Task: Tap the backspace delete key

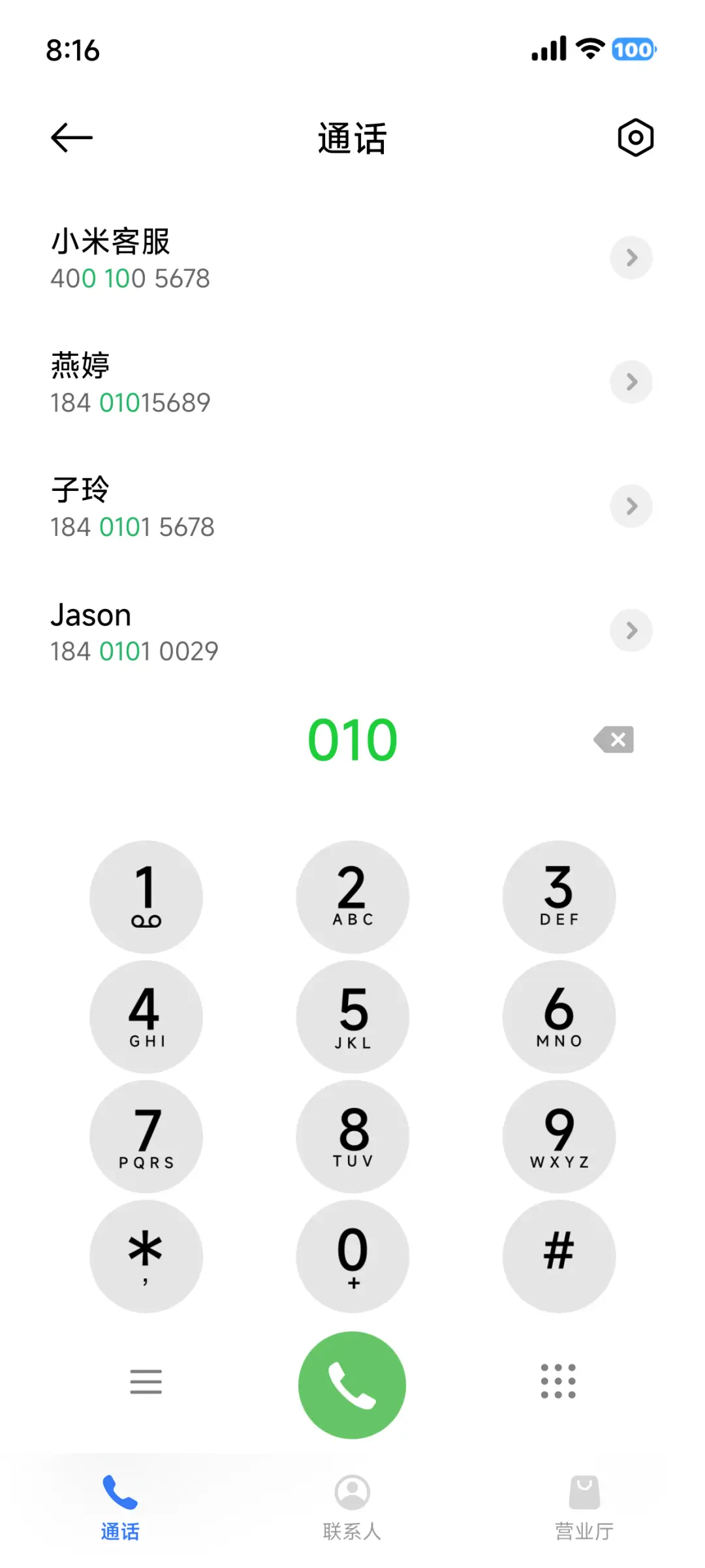Action: [612, 740]
